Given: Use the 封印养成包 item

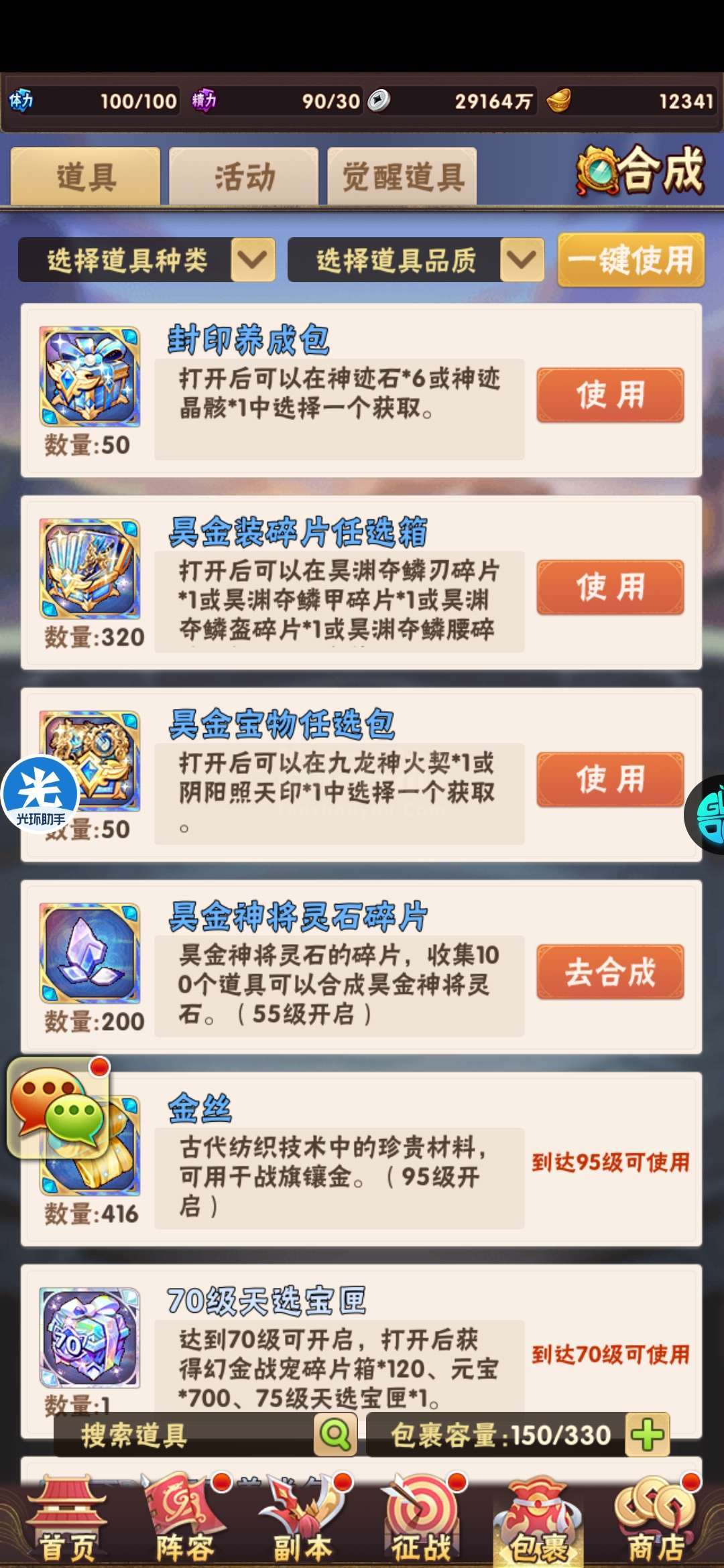Looking at the screenshot, I should pyautogui.click(x=610, y=395).
